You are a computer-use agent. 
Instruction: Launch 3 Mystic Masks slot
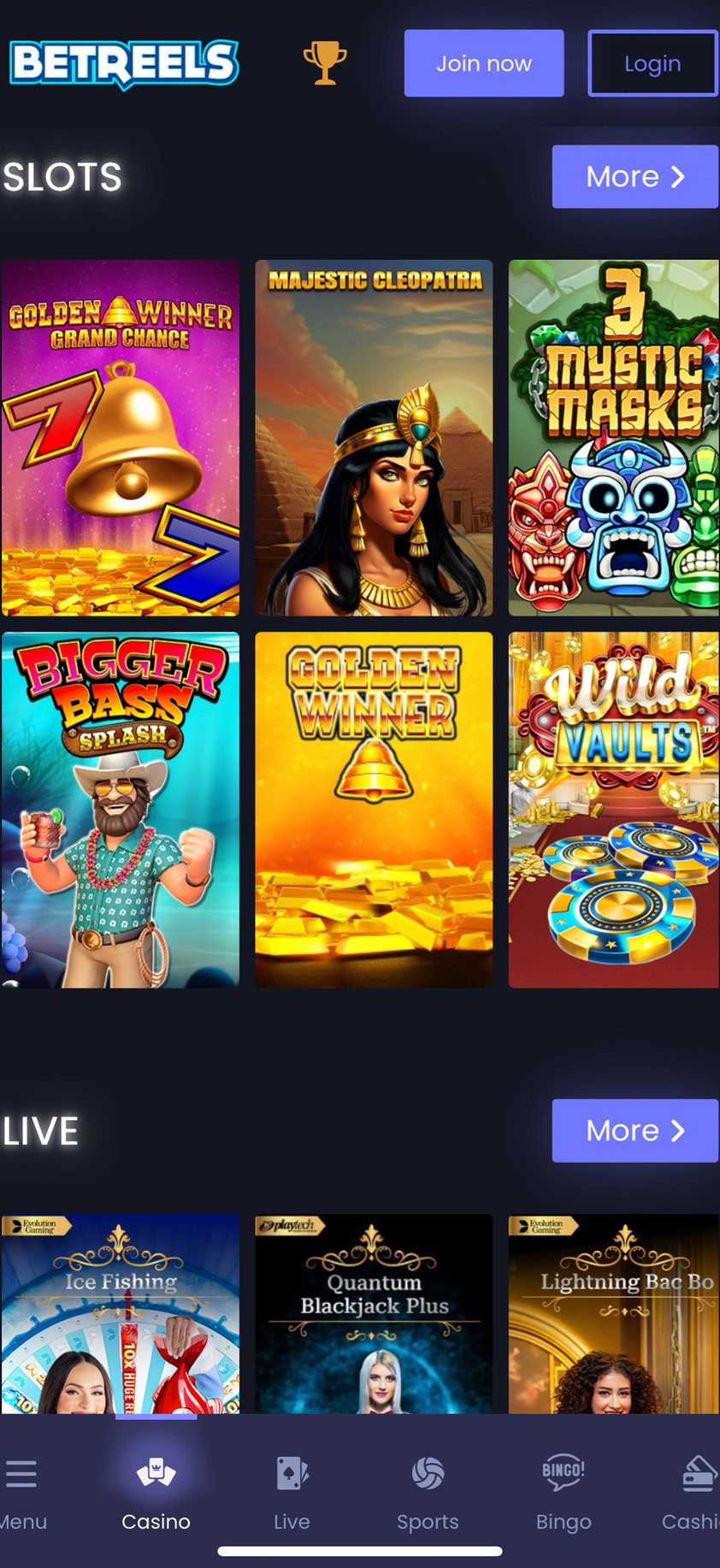613,438
